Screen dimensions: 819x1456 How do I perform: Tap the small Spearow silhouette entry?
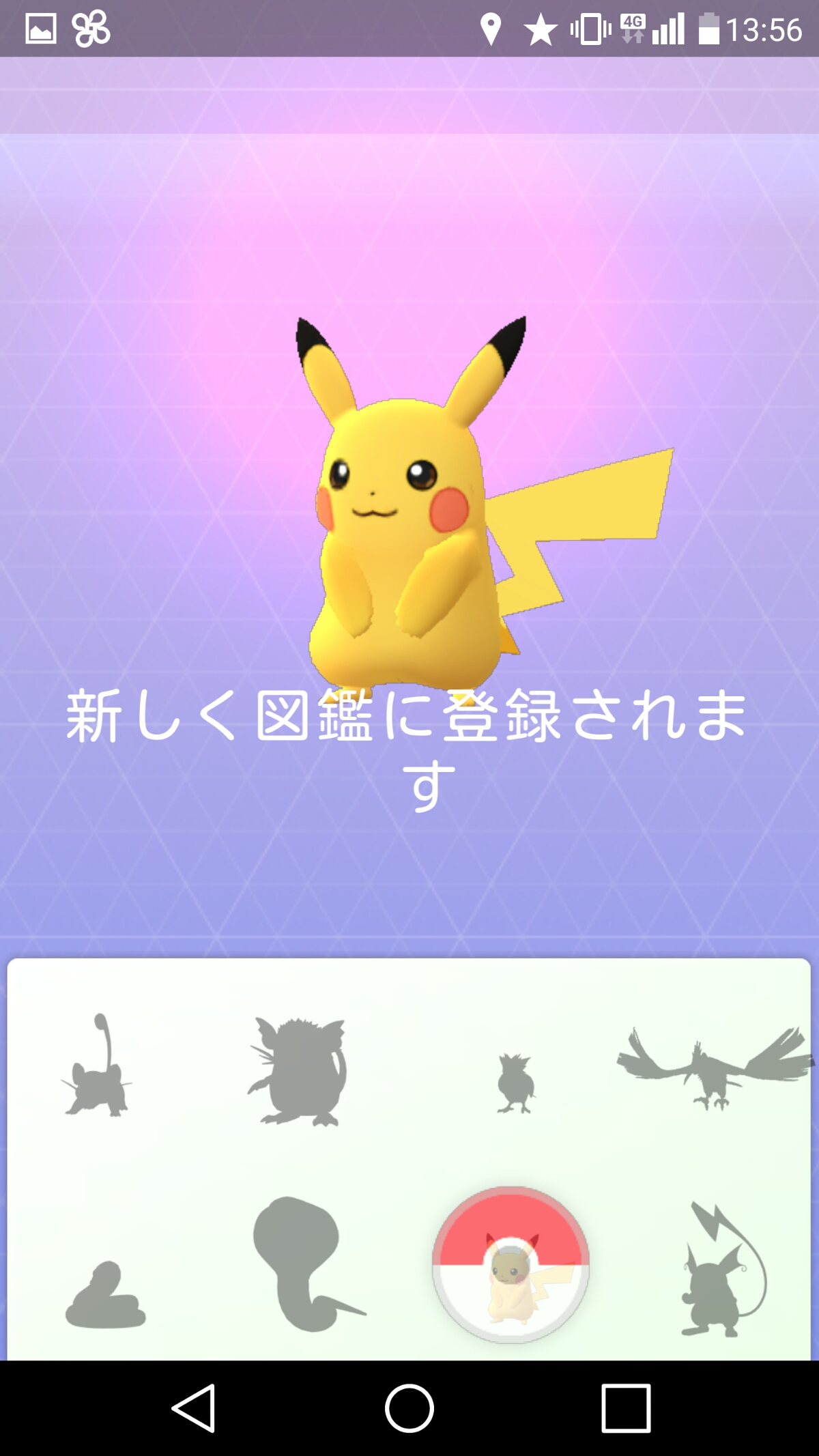(515, 1083)
